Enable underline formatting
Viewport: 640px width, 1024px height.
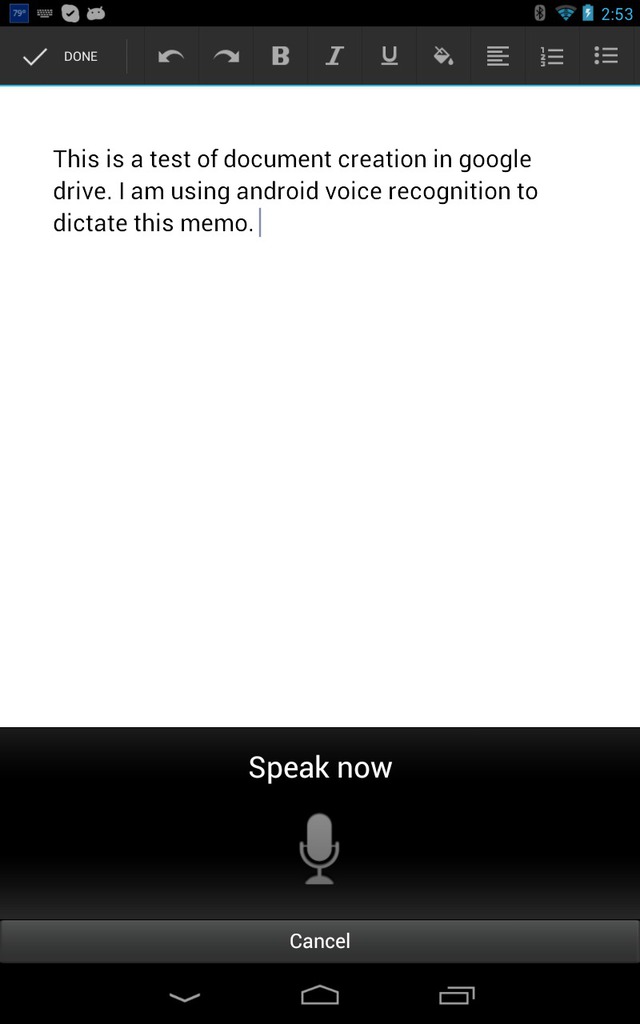[389, 57]
